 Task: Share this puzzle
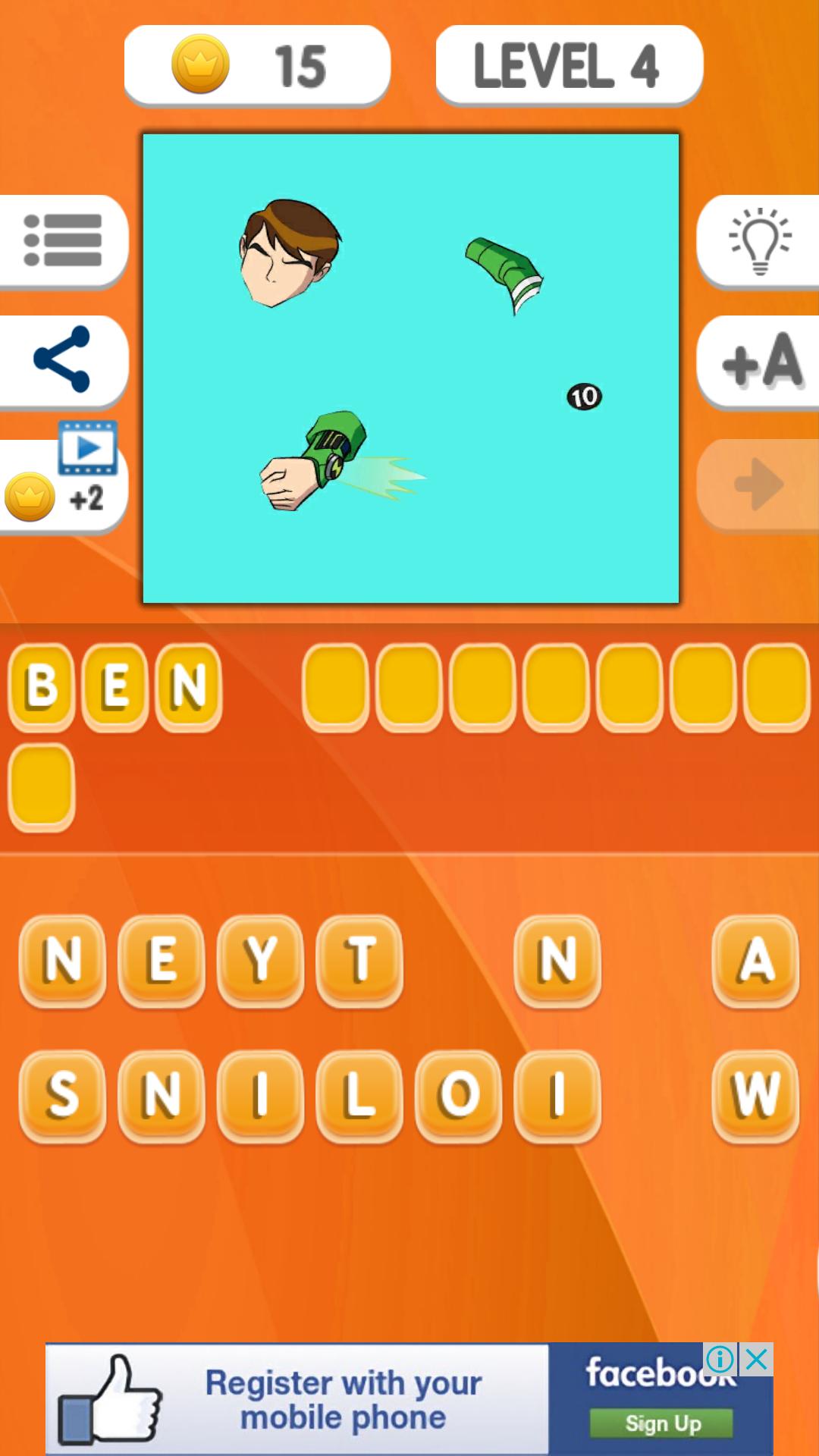(63, 360)
